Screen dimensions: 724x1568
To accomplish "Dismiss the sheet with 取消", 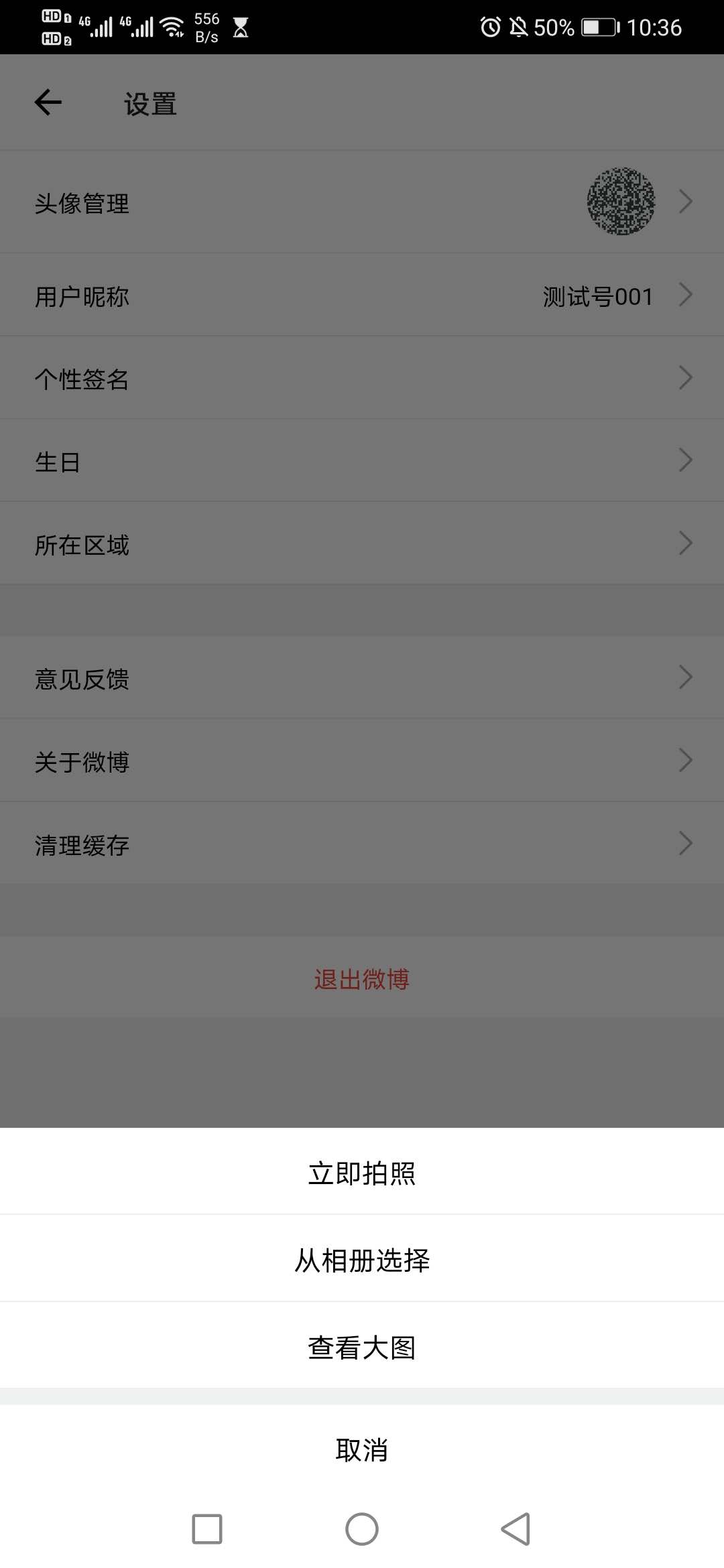I will tap(362, 1450).
